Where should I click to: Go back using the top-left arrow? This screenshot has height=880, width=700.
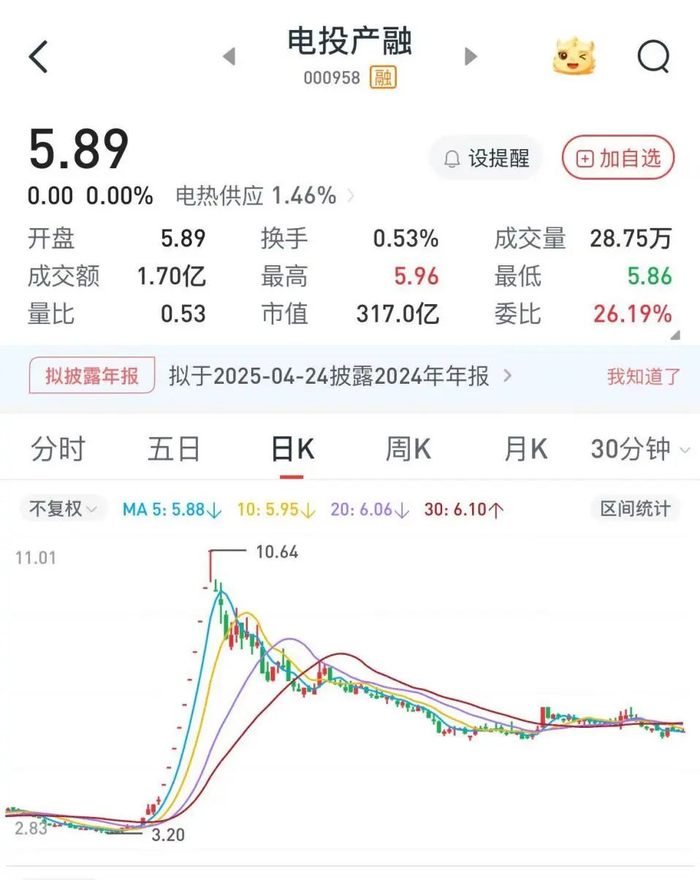[x=38, y=57]
